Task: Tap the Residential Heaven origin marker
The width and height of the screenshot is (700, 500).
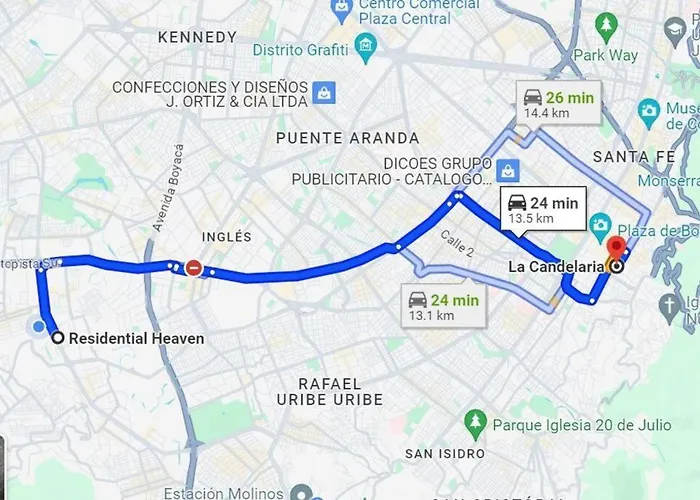Action: [x=58, y=338]
